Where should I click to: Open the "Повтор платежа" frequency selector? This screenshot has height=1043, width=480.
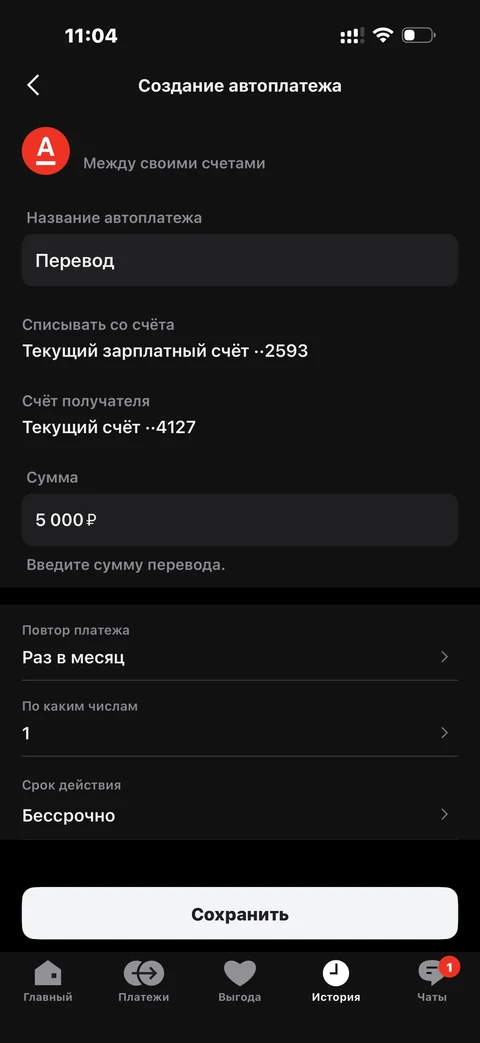point(240,646)
